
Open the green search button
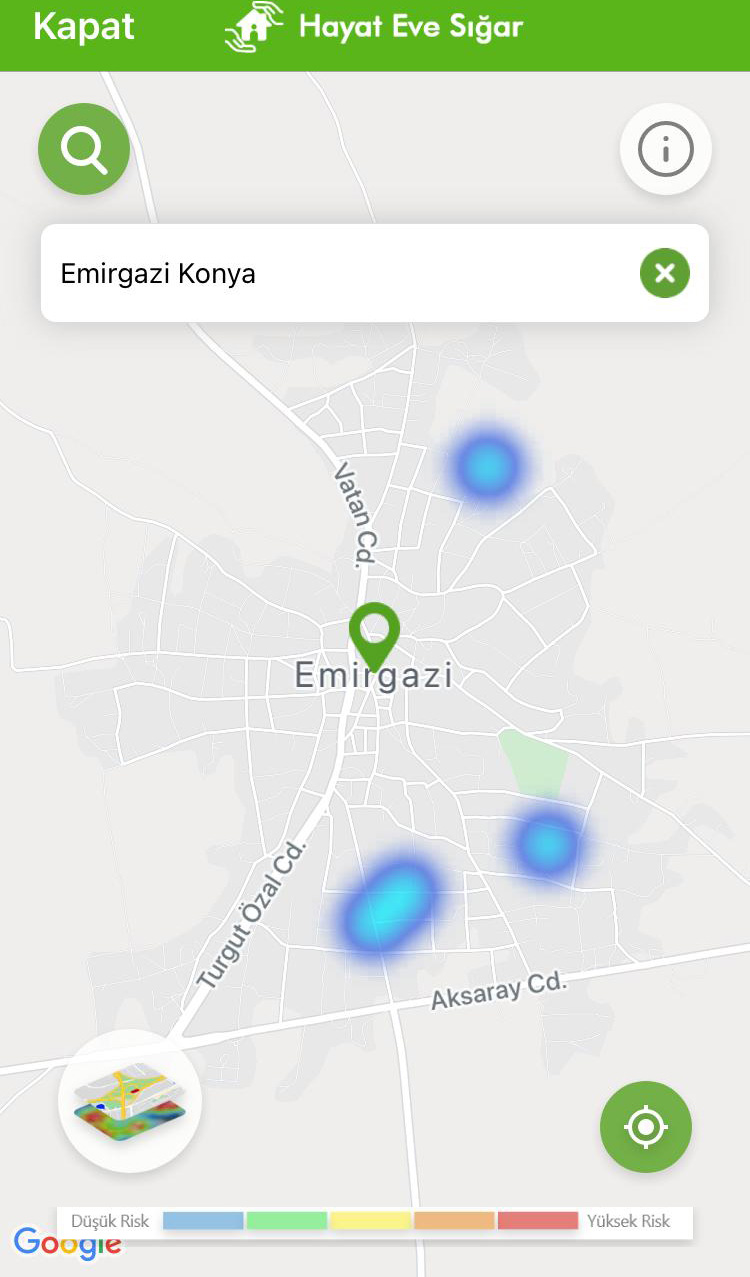[84, 150]
